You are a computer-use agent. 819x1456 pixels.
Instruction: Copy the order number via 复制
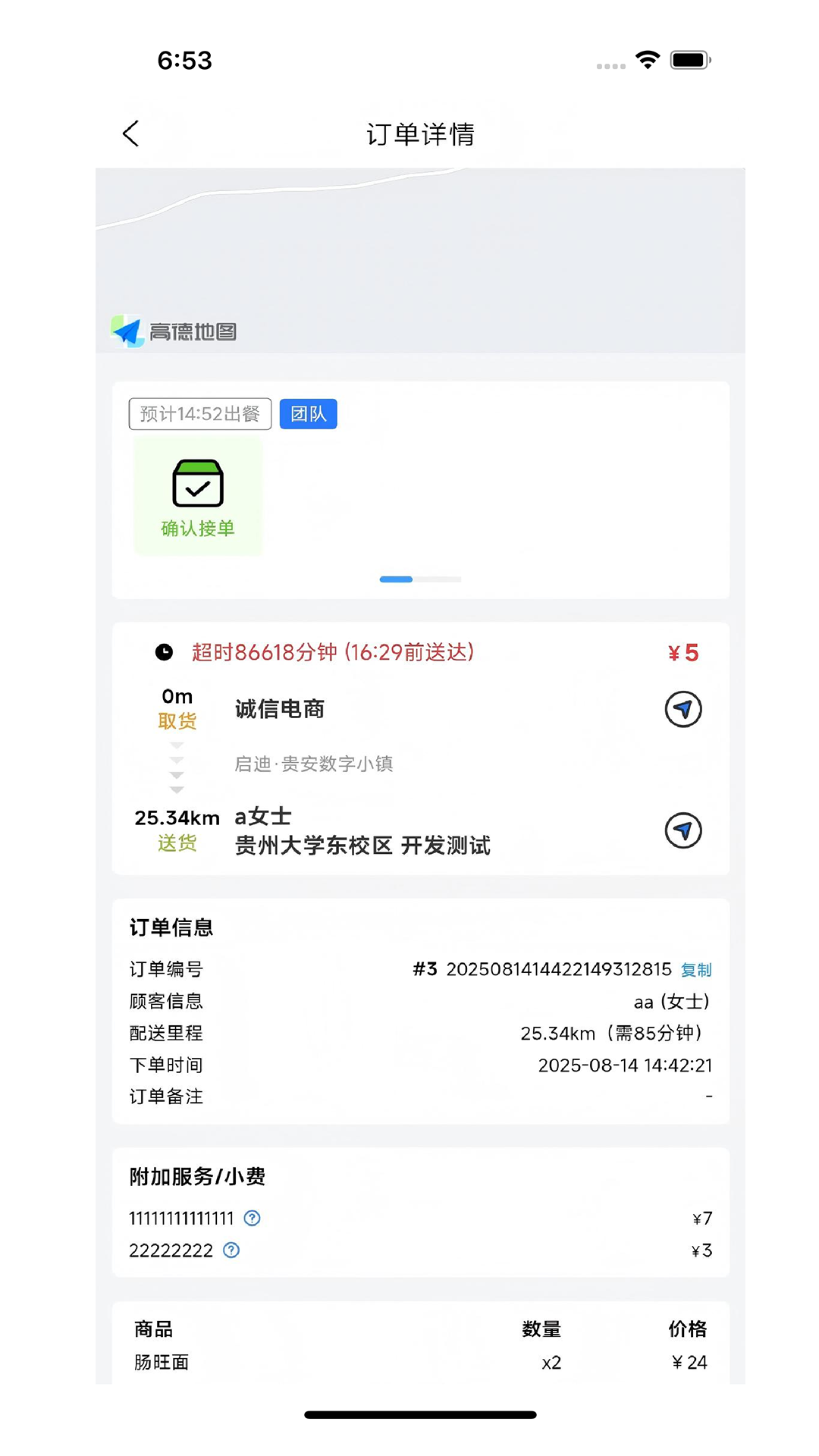click(696, 970)
